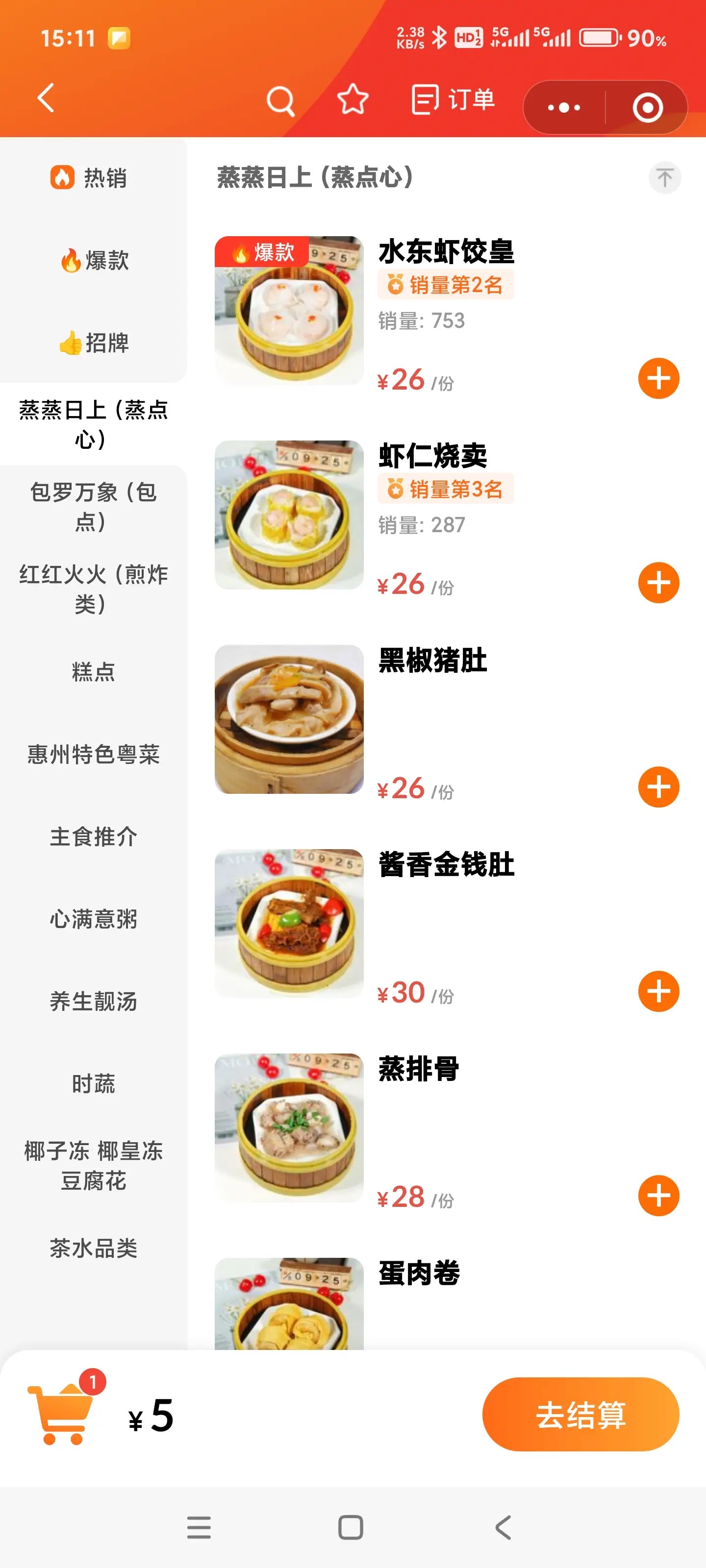Switch to 包罗万象（包点）category
This screenshot has height=1568, width=706.
[93, 507]
